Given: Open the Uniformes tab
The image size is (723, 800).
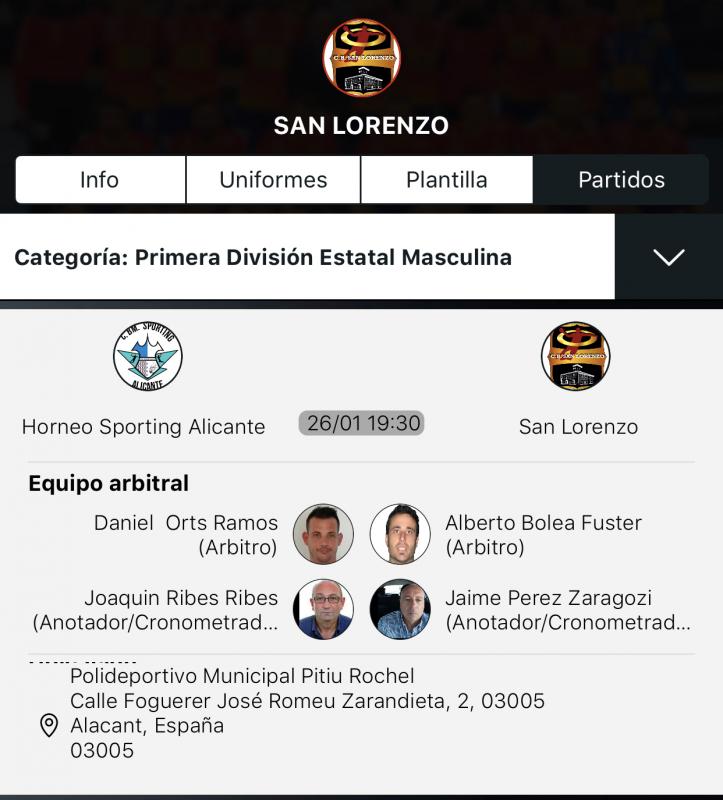Looking at the screenshot, I should 273,180.
